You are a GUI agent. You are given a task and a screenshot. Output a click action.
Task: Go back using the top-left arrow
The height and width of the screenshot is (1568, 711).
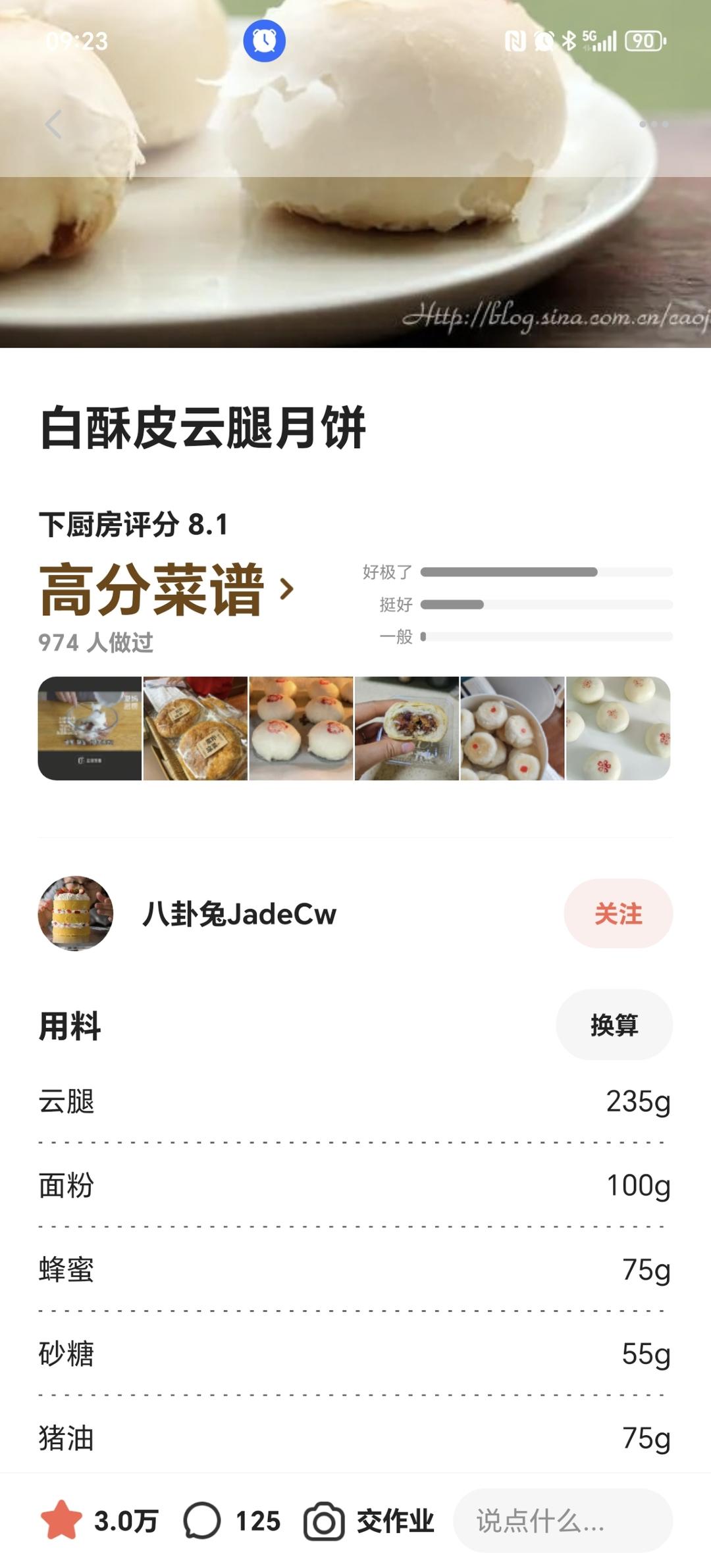click(53, 124)
